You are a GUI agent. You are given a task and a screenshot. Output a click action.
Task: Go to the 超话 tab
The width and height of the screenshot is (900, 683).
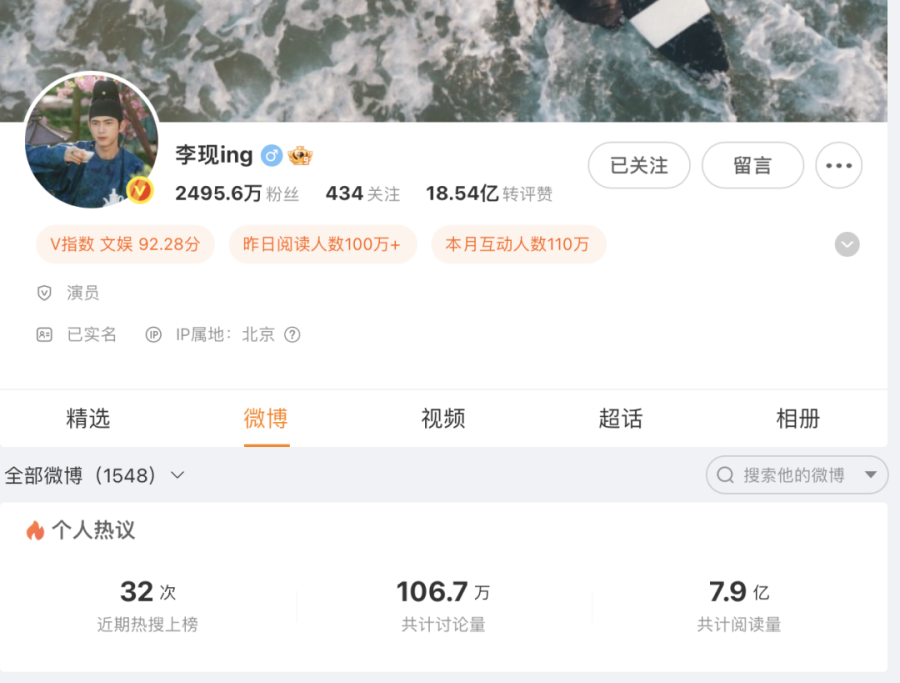coord(620,418)
